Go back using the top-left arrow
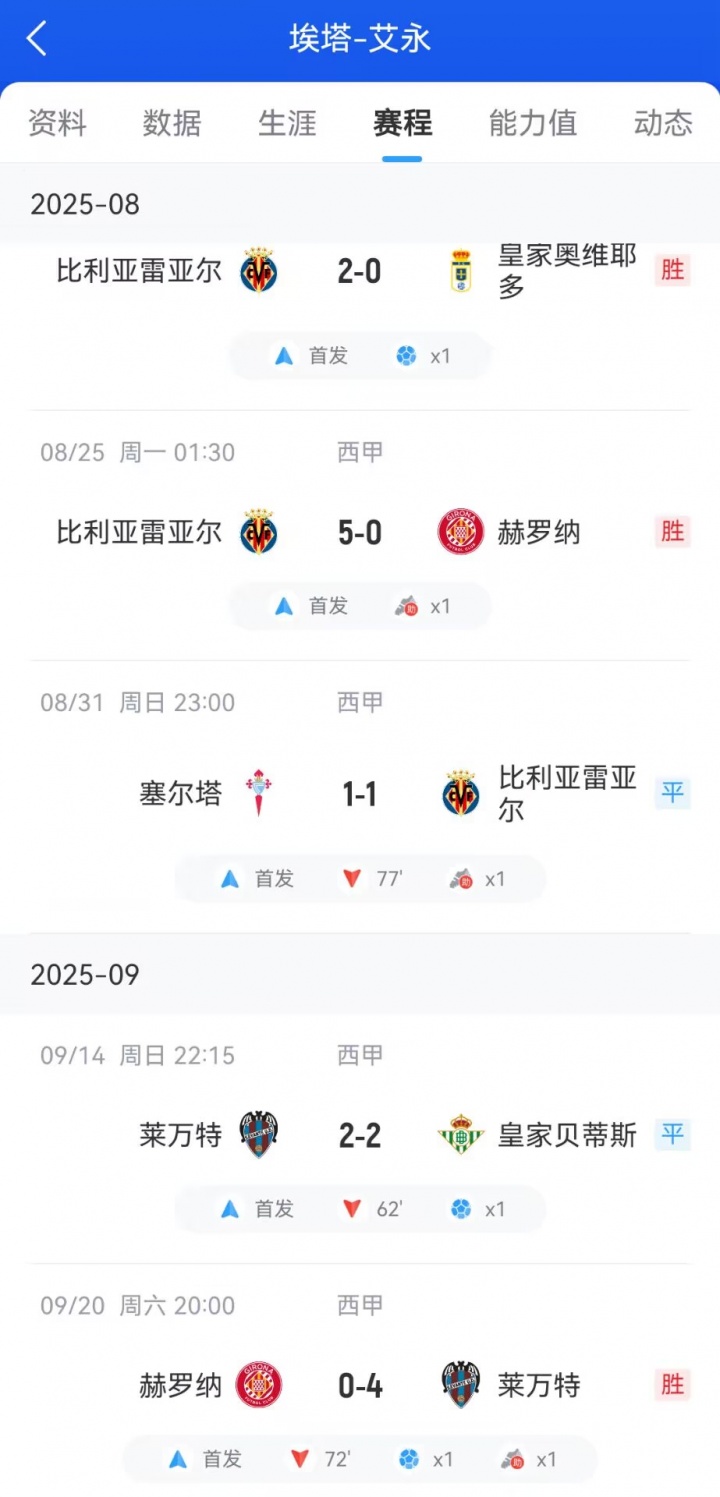 37,39
